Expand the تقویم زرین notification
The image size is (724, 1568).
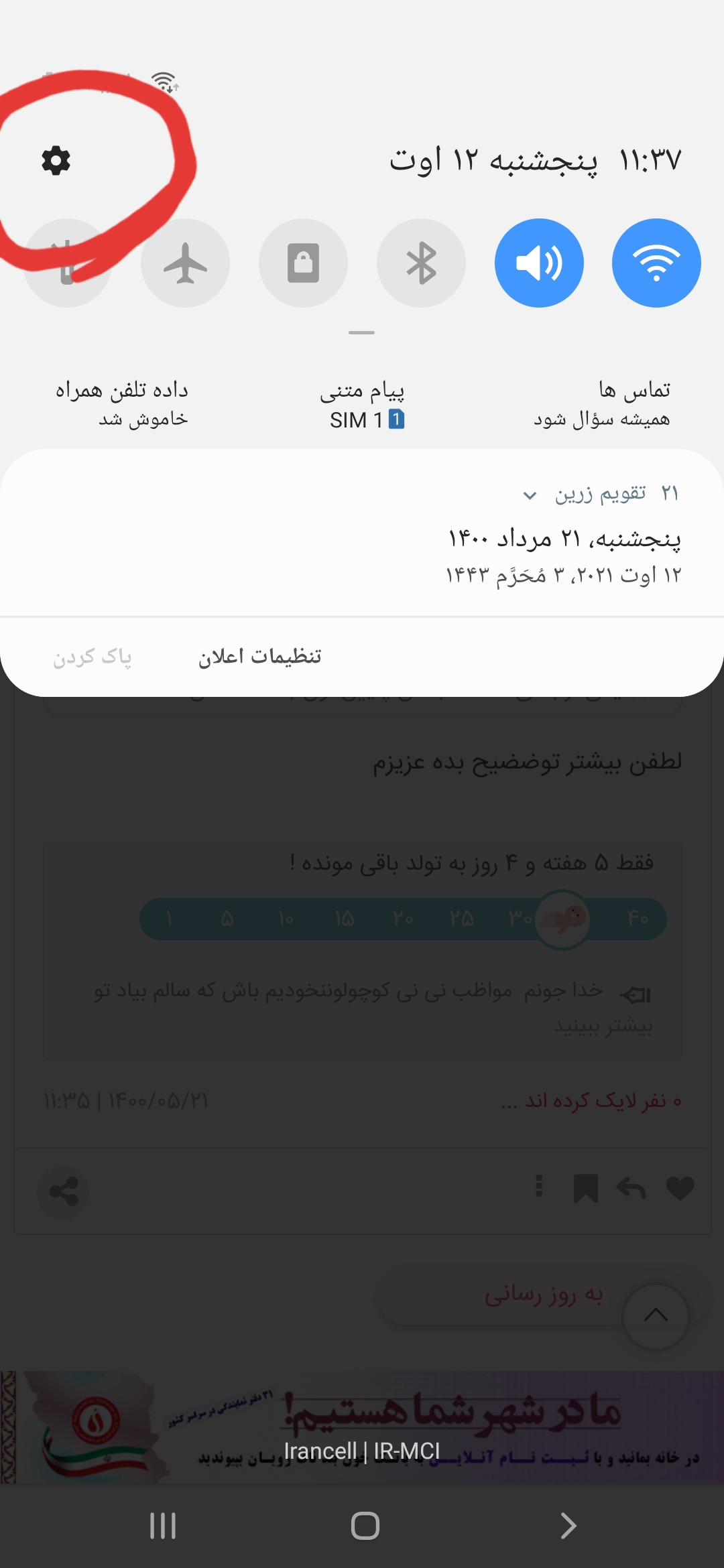point(530,495)
